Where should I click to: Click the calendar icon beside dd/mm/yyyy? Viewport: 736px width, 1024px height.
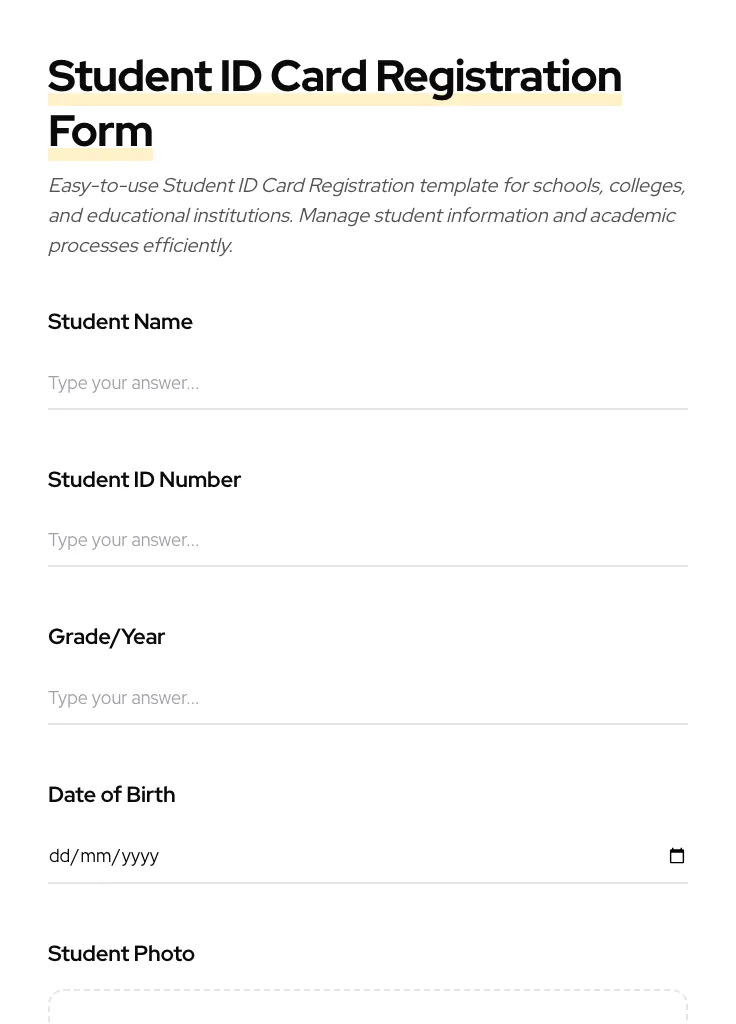tap(677, 855)
